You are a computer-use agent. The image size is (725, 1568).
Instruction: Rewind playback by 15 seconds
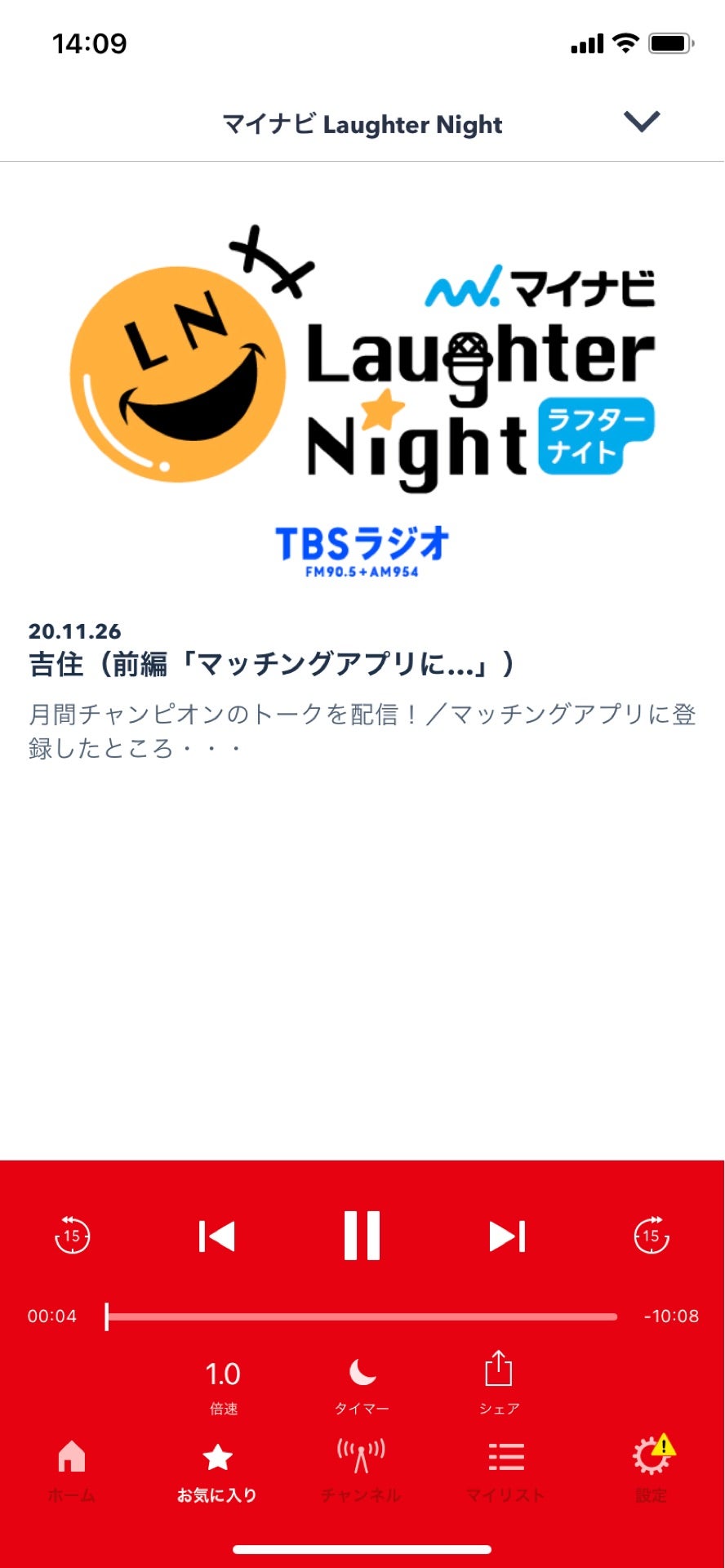tap(72, 1235)
